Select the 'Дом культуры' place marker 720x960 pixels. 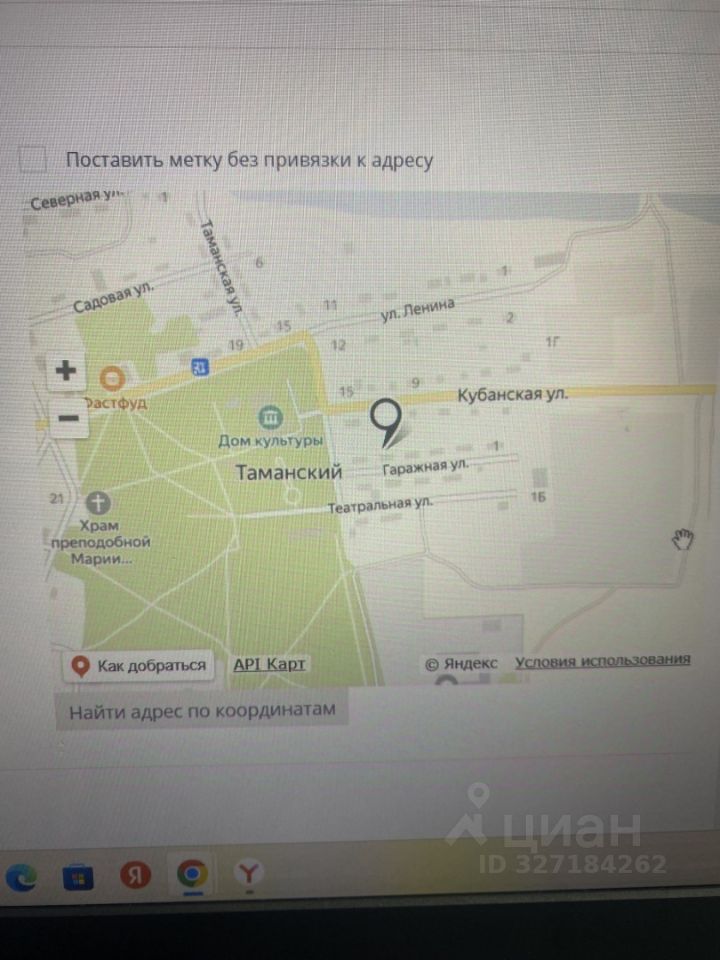point(270,416)
